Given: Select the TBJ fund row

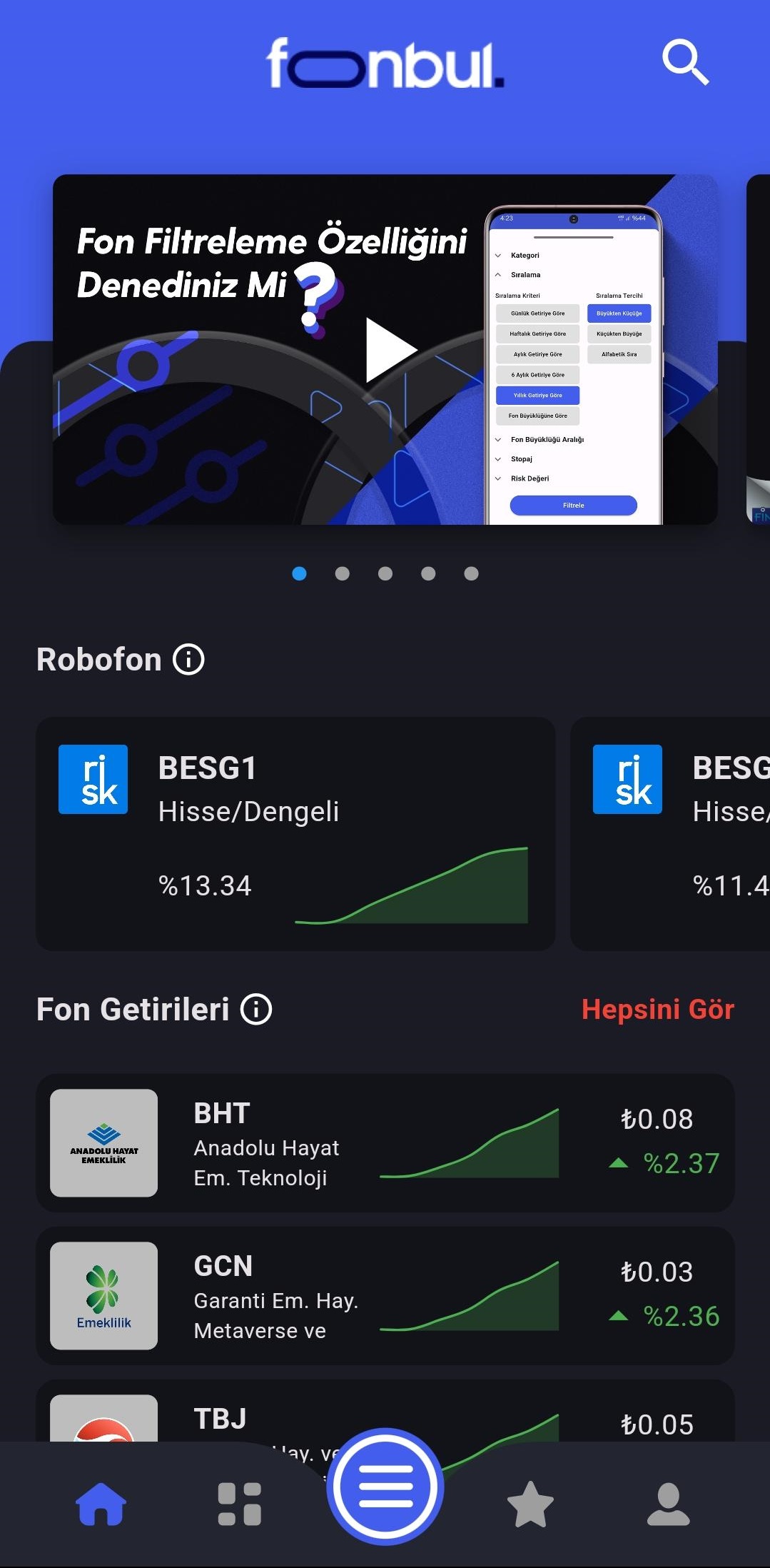Looking at the screenshot, I should [214, 1417].
